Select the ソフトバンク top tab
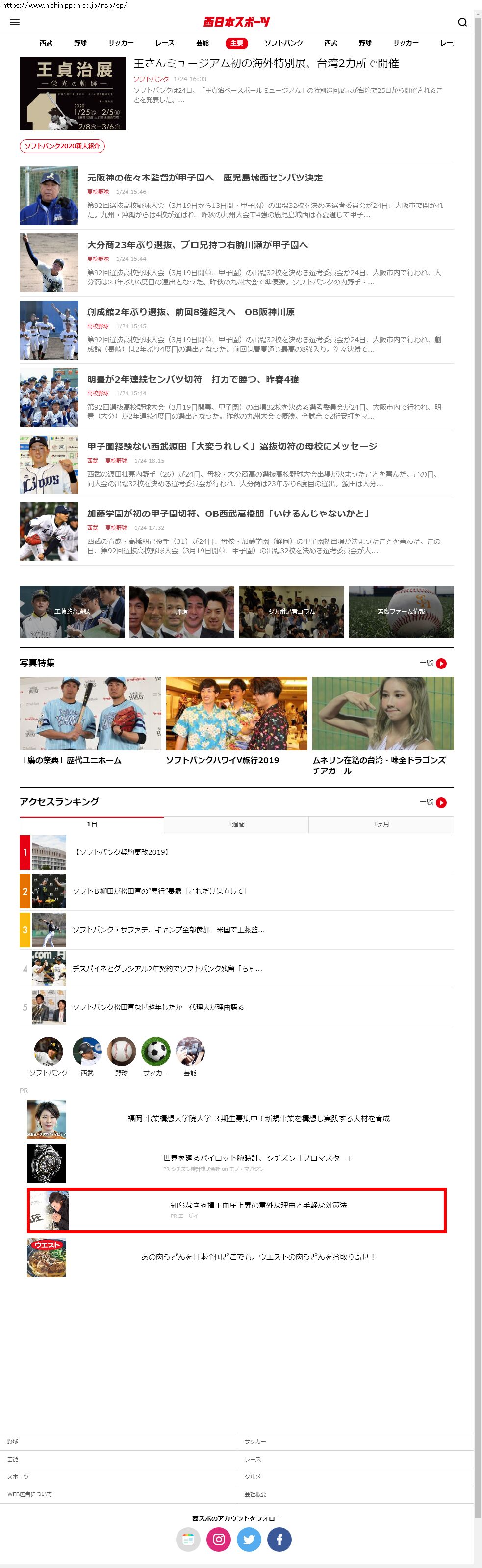 [x=283, y=43]
